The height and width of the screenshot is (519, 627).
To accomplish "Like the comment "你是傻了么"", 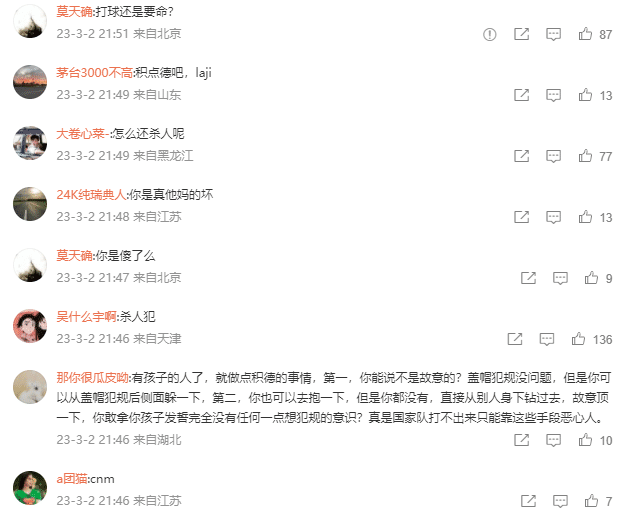I will point(592,278).
